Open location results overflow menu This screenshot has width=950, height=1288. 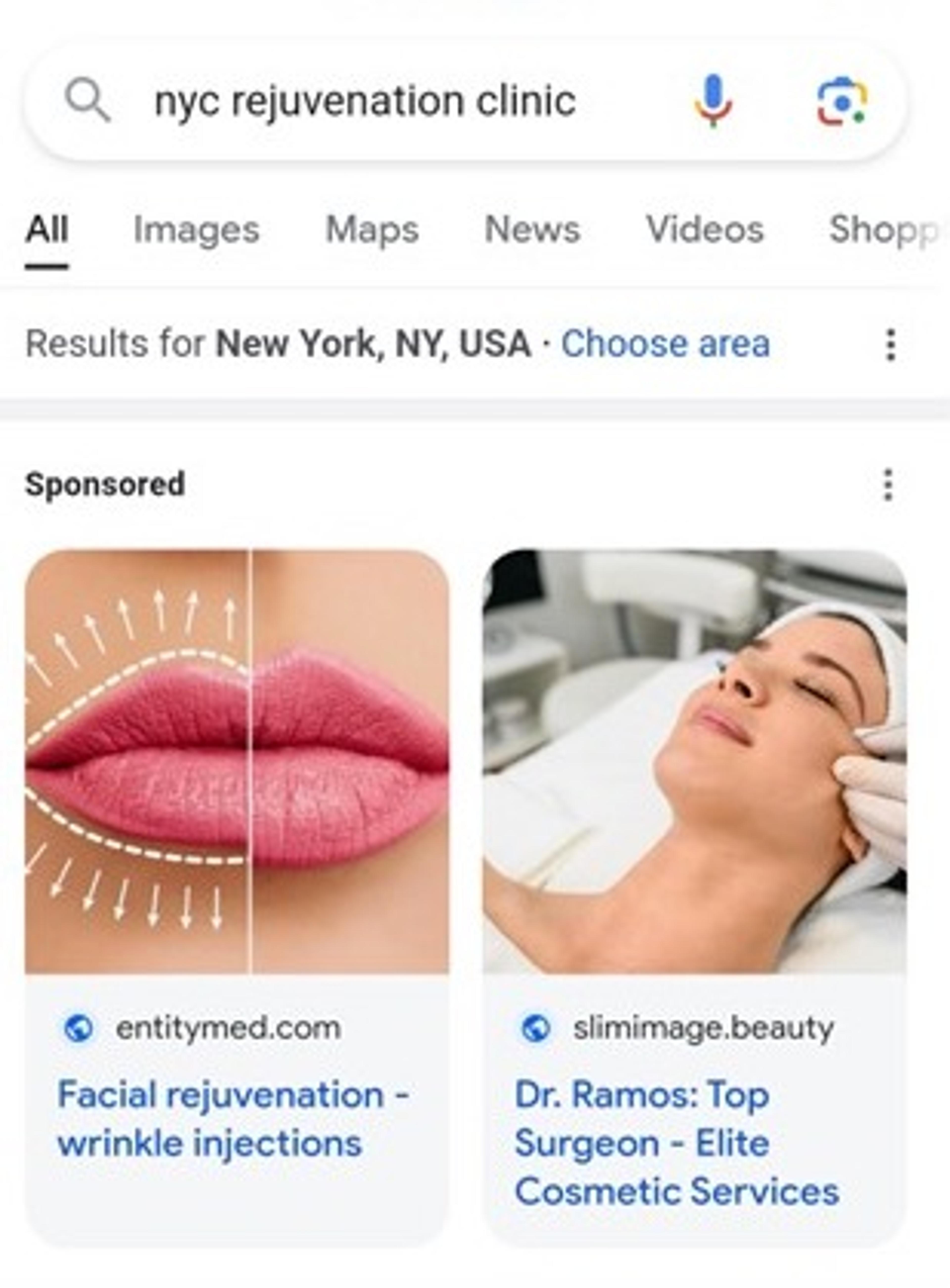pyautogui.click(x=890, y=345)
